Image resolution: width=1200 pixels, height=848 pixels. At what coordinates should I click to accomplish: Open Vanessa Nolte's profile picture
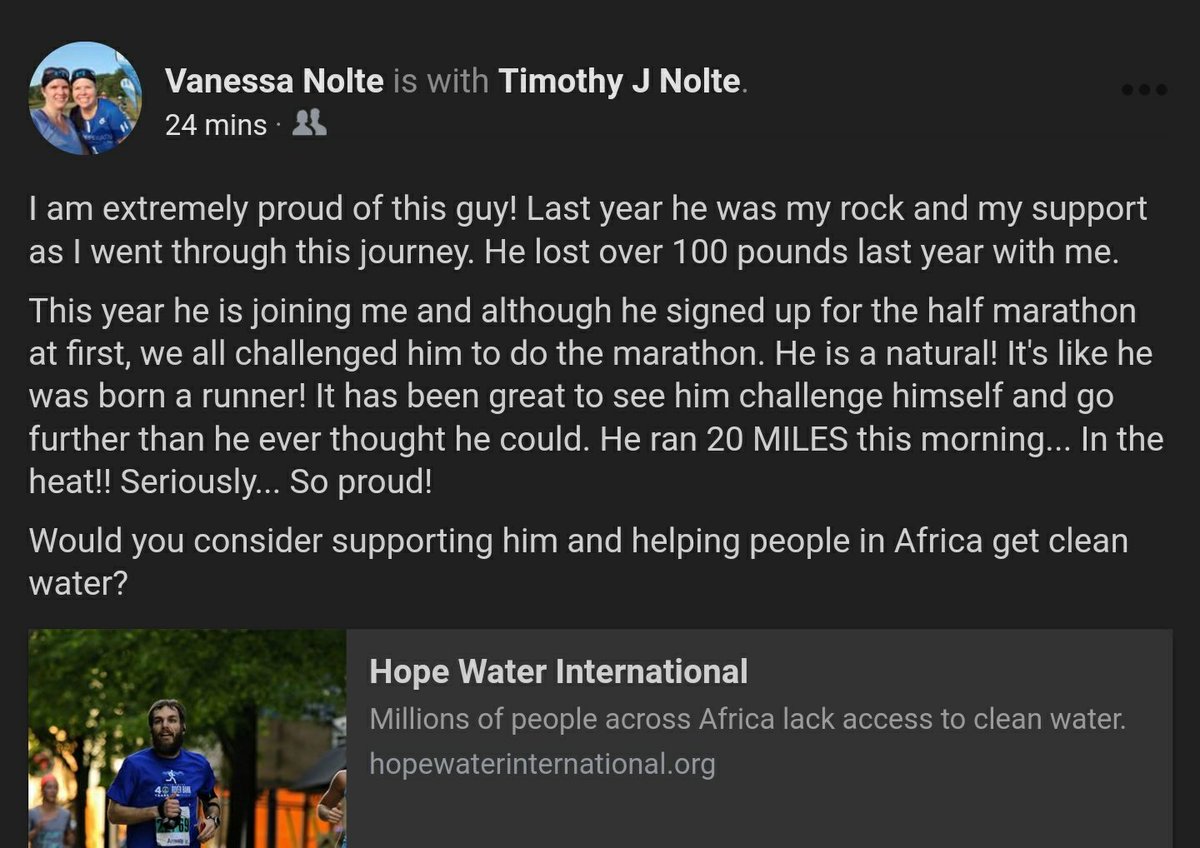pyautogui.click(x=85, y=98)
